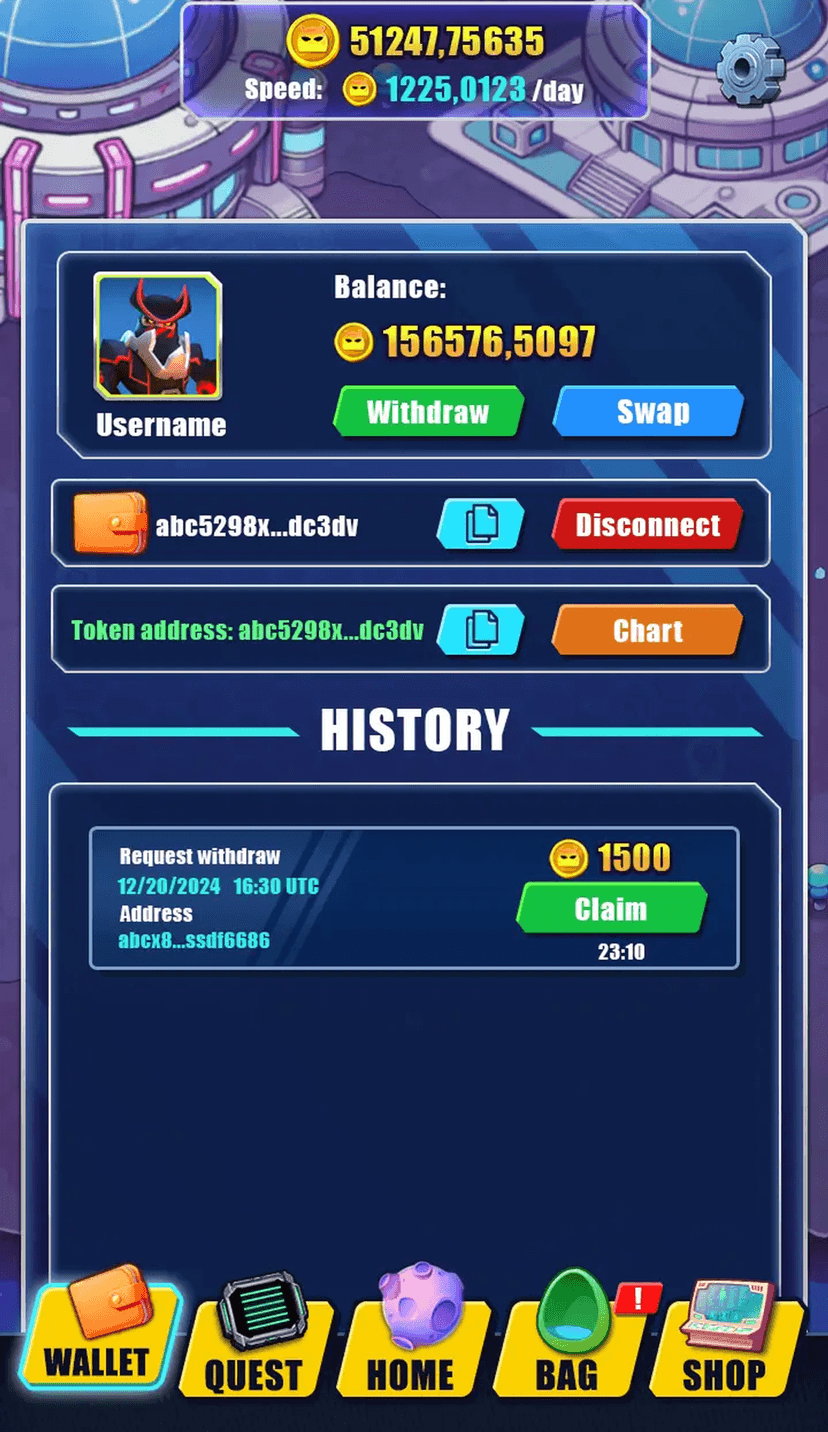Copy the token address
The image size is (828, 1432).
pyautogui.click(x=481, y=630)
